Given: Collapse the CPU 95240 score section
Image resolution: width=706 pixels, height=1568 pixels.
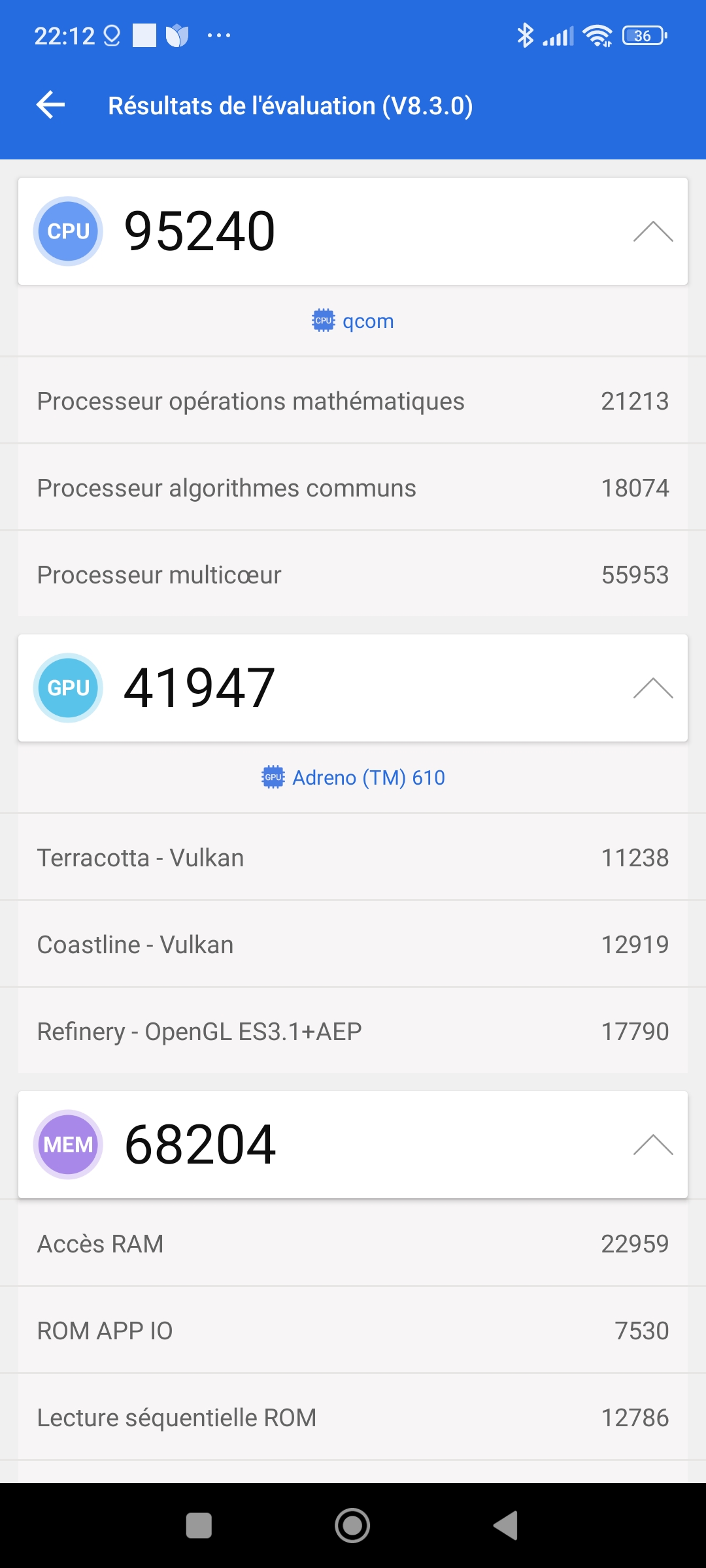Looking at the screenshot, I should [x=652, y=231].
